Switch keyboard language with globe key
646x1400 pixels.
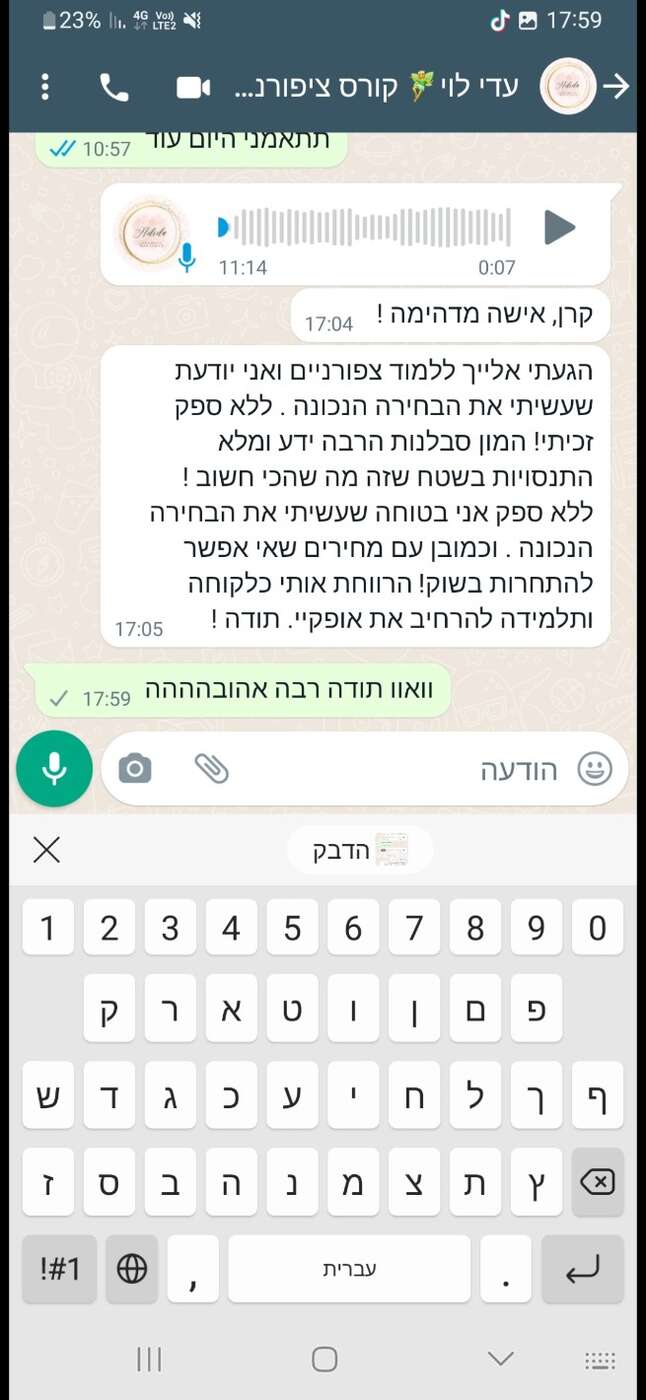[132, 1269]
